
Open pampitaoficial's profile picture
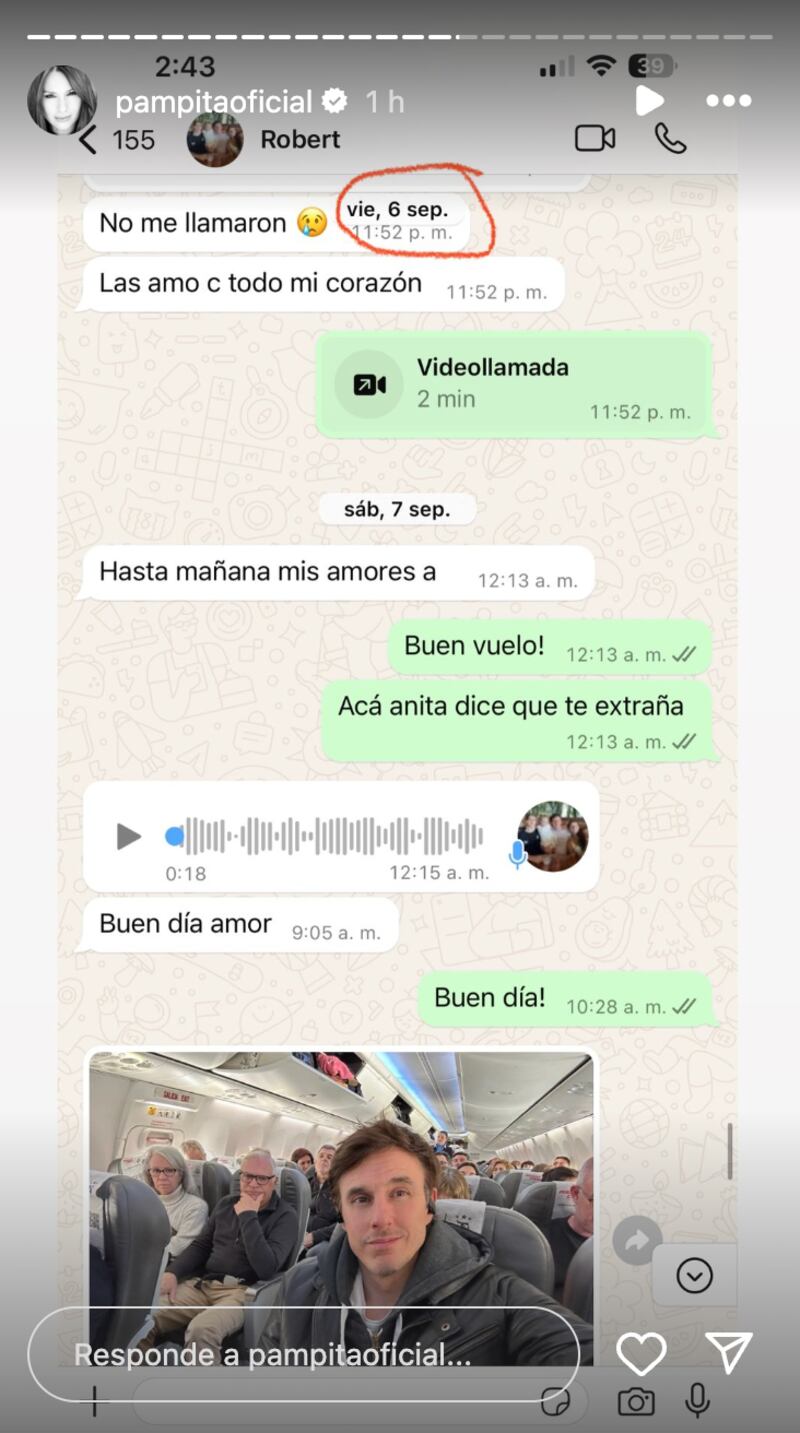[62, 100]
